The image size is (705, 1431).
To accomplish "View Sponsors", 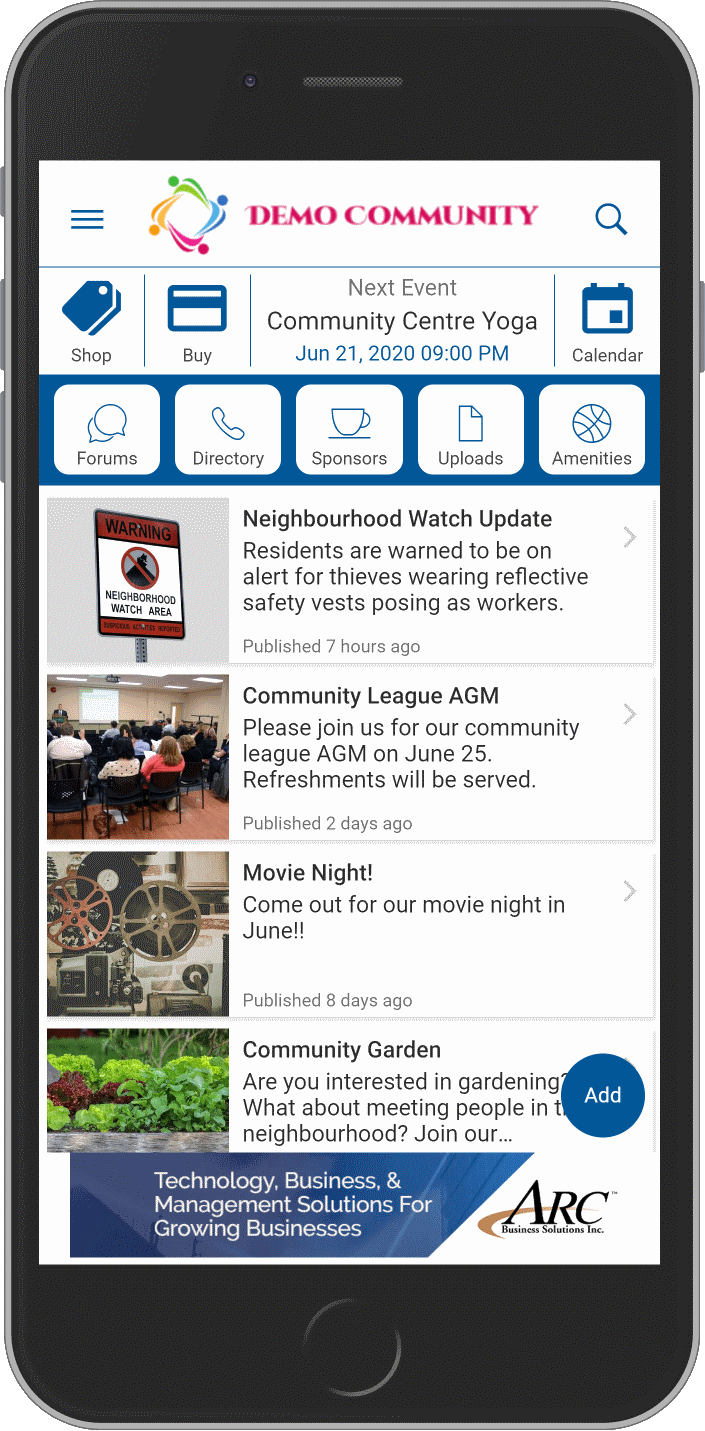I will coord(349,430).
